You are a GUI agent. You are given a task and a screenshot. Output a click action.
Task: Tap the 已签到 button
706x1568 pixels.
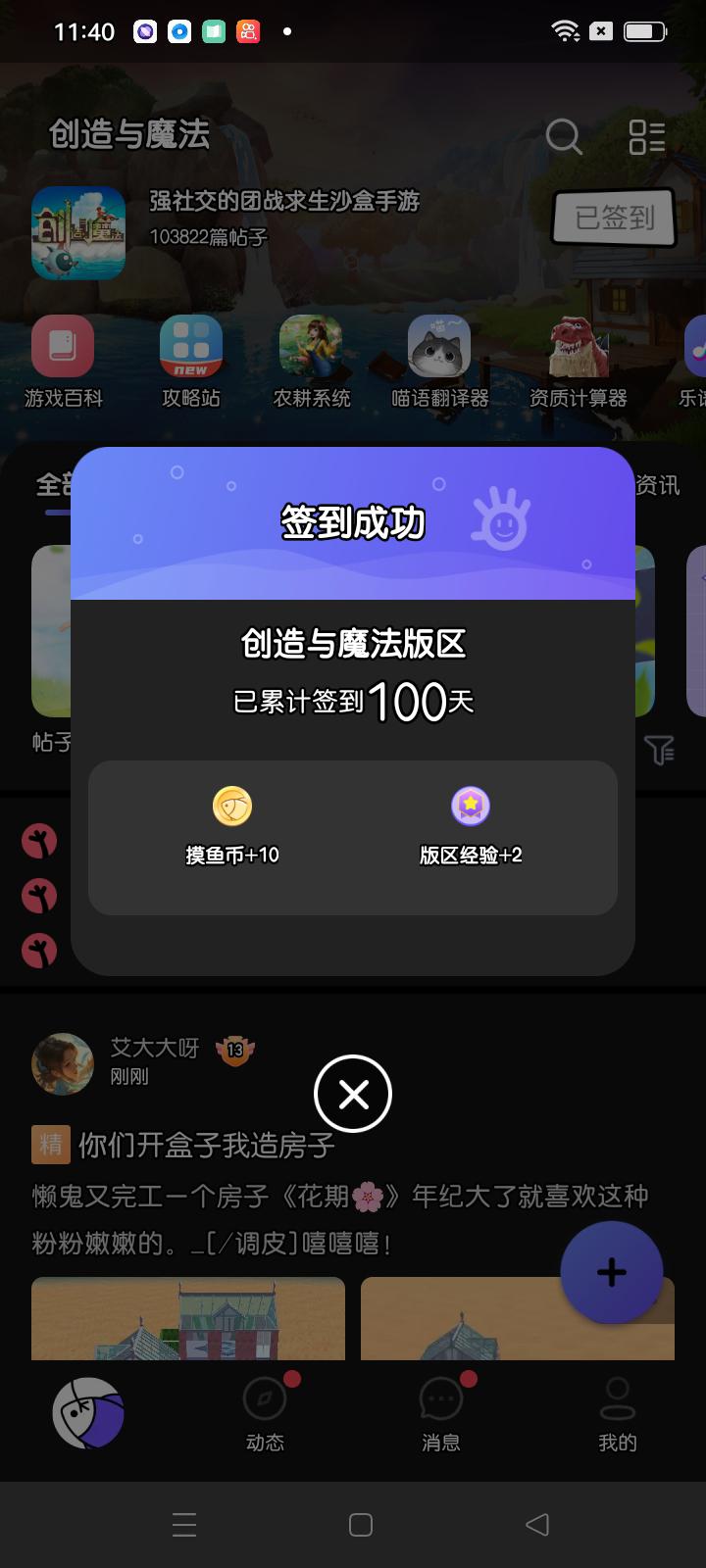click(x=614, y=217)
